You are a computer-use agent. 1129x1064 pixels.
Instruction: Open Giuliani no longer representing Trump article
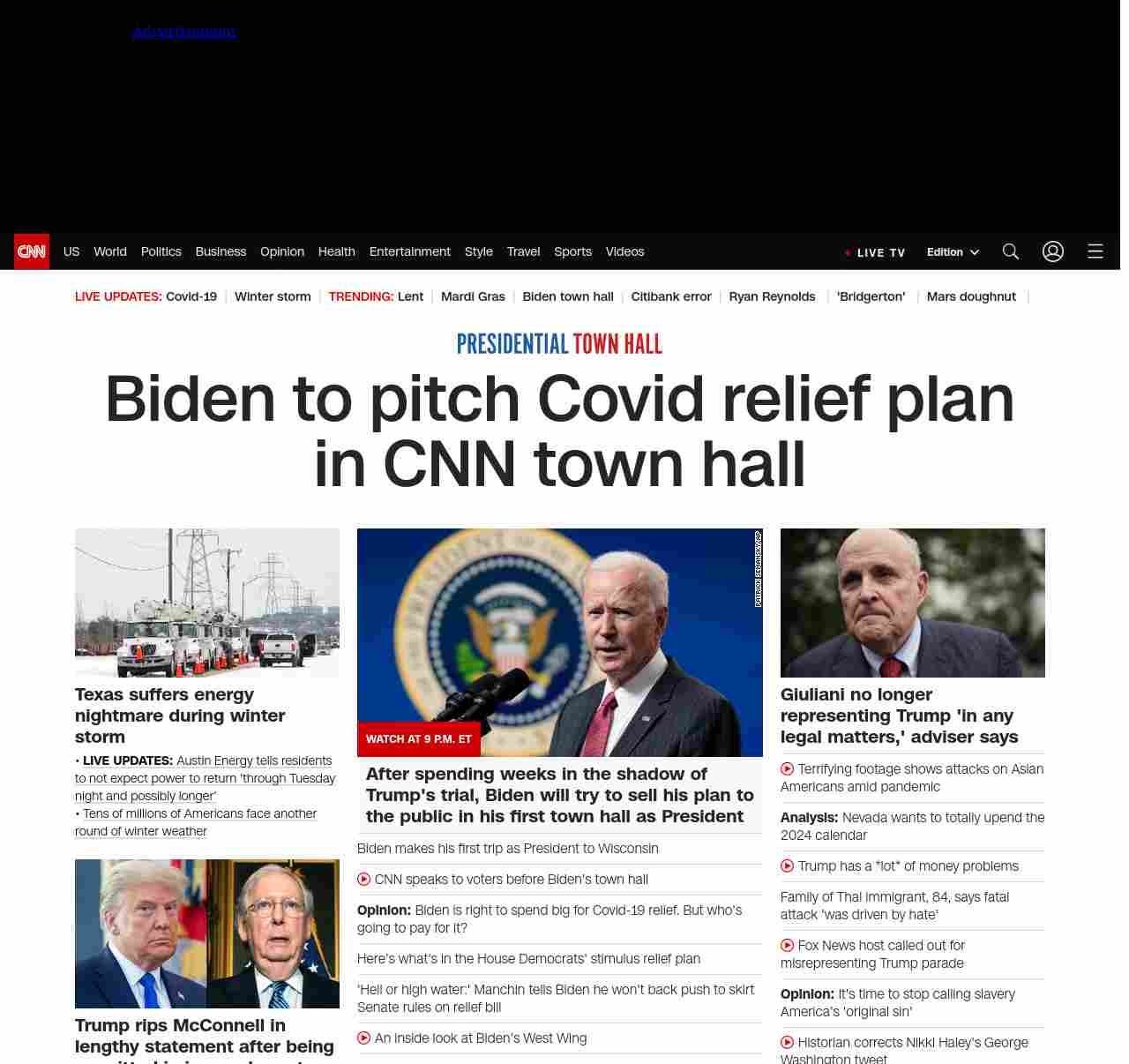(899, 716)
